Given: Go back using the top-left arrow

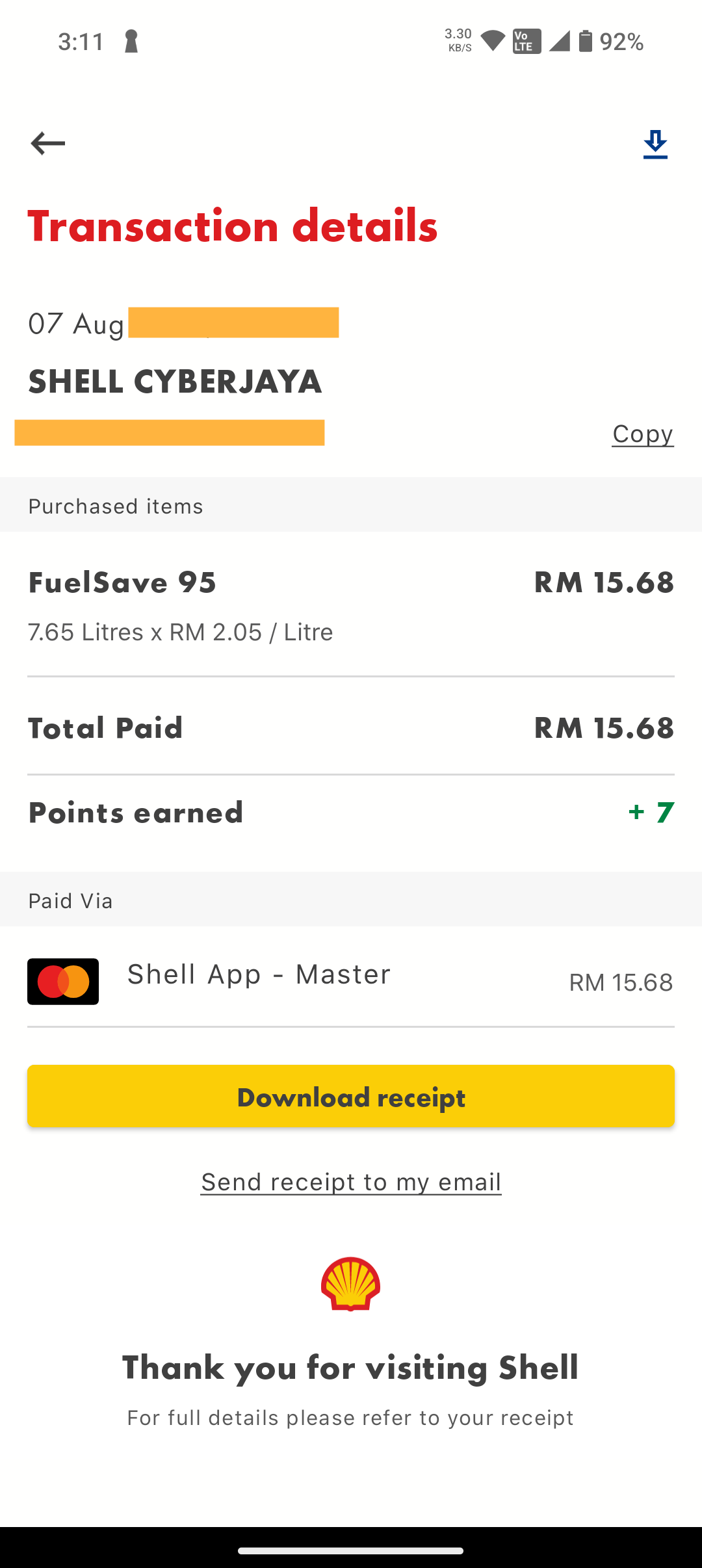Looking at the screenshot, I should pyautogui.click(x=48, y=143).
